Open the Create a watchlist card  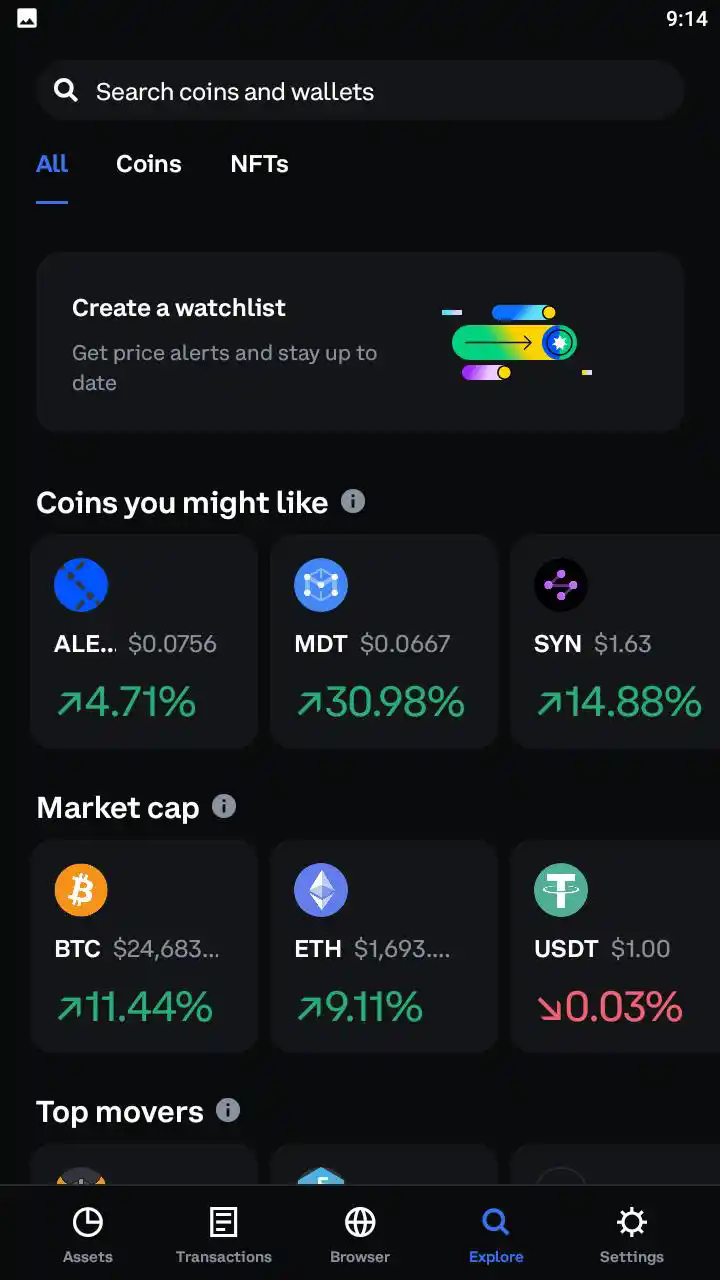(360, 342)
